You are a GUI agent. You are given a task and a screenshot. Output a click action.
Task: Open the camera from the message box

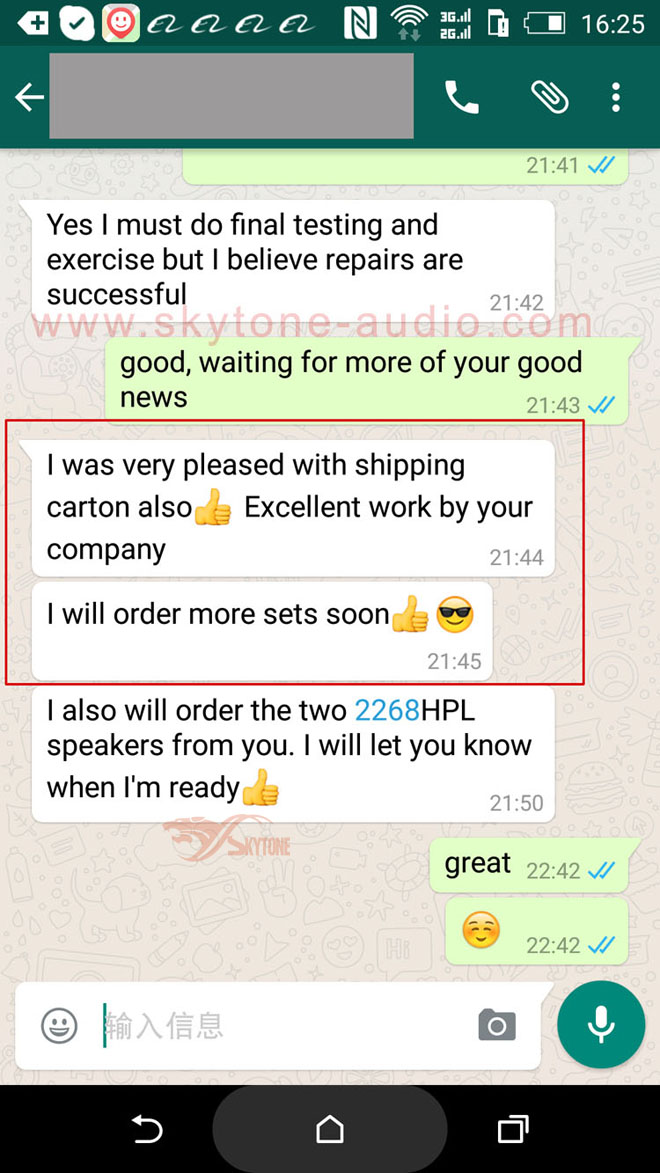pyautogui.click(x=497, y=1026)
